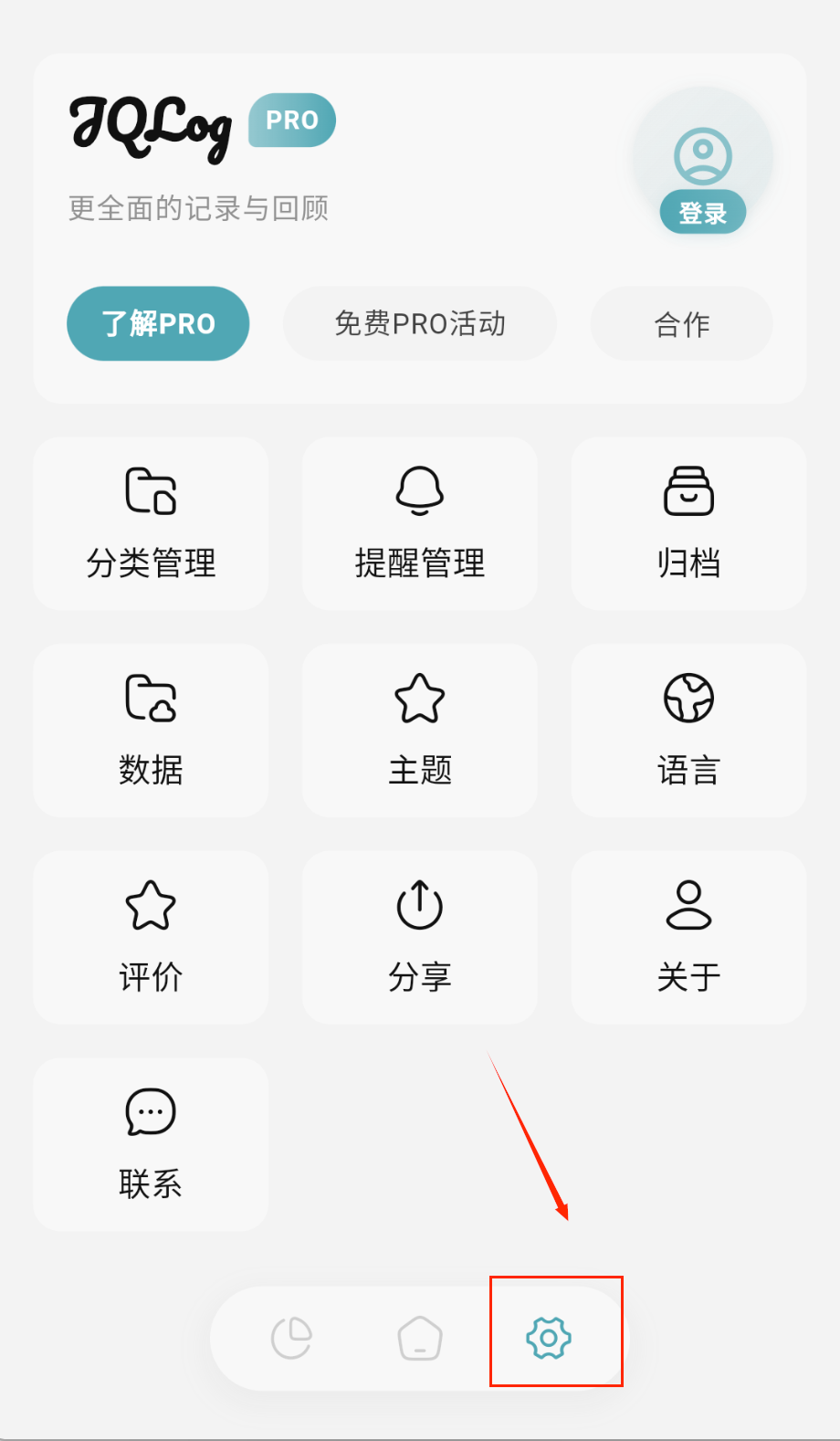Viewport: 840px width, 1441px height.
Task: Tap the 评价 rate card
Action: click(151, 937)
